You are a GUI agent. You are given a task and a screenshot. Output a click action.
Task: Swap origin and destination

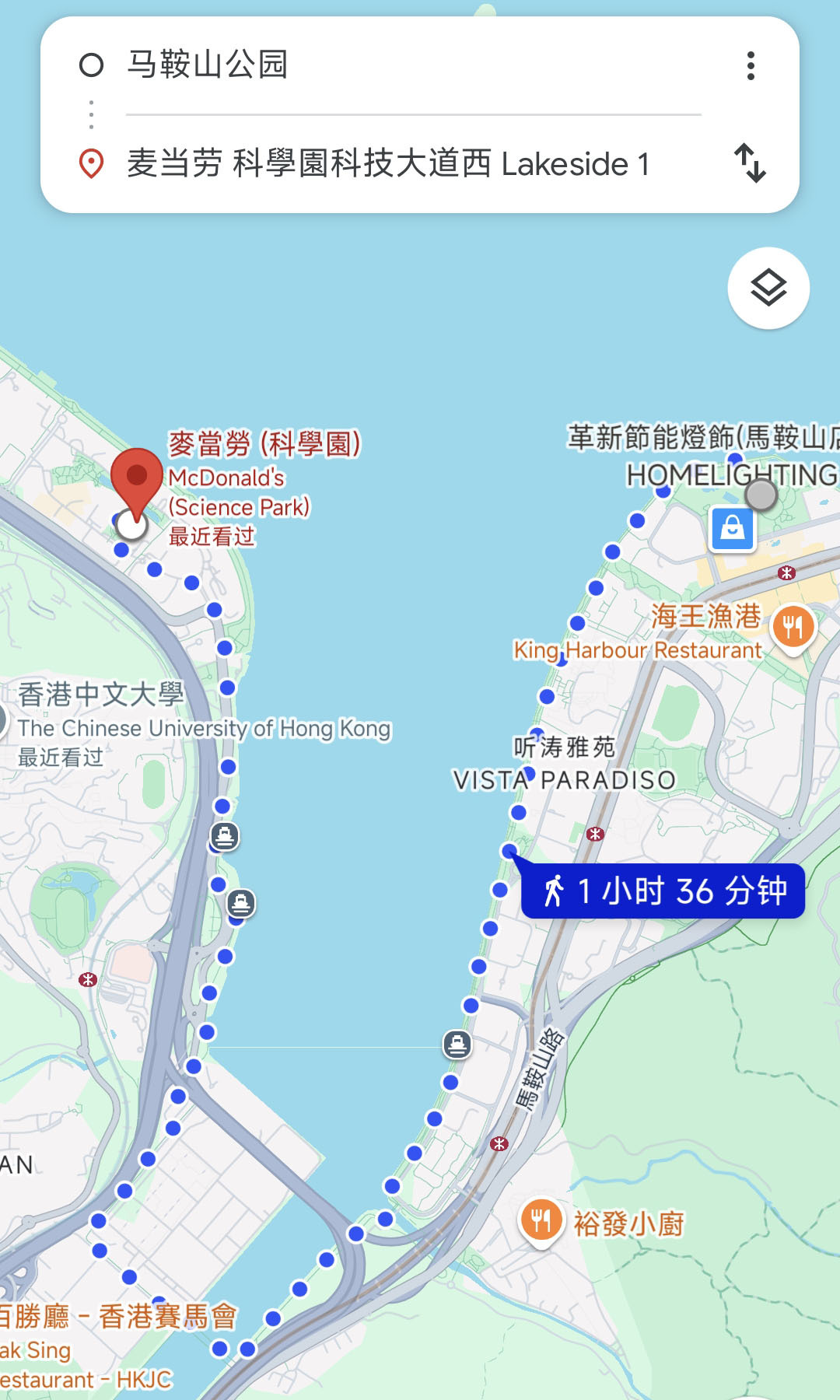(751, 163)
